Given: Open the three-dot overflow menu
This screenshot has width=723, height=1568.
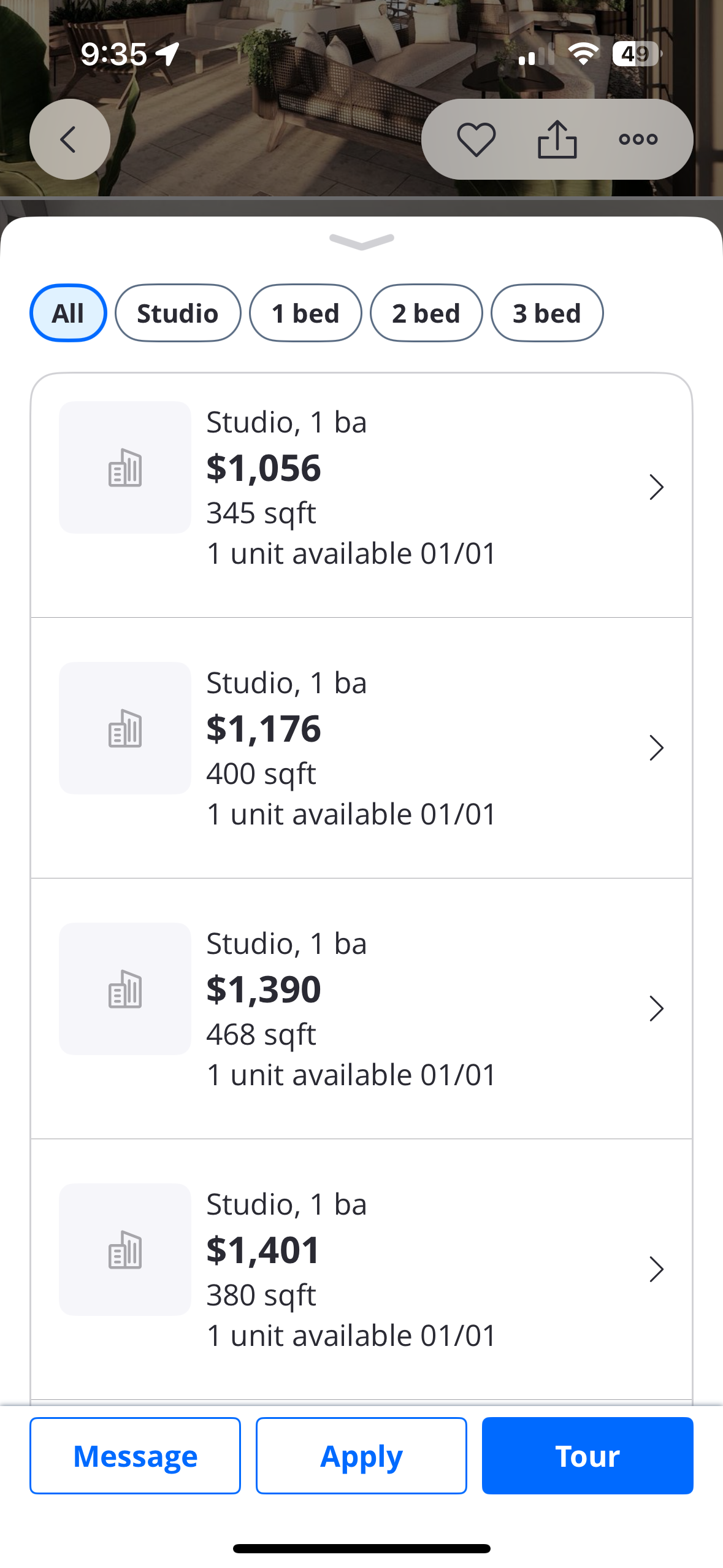Looking at the screenshot, I should click(638, 139).
